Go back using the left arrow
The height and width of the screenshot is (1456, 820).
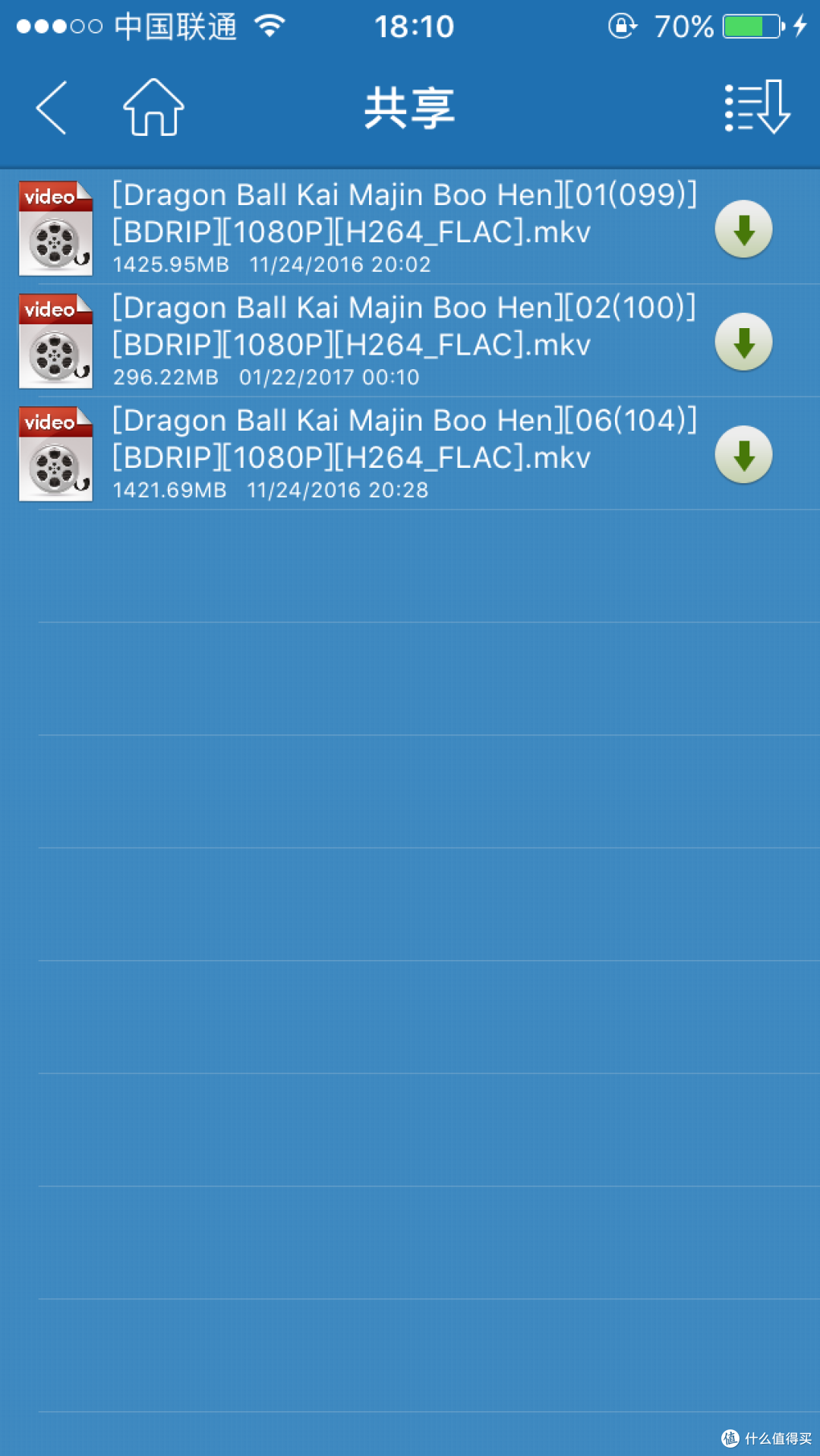(x=52, y=108)
